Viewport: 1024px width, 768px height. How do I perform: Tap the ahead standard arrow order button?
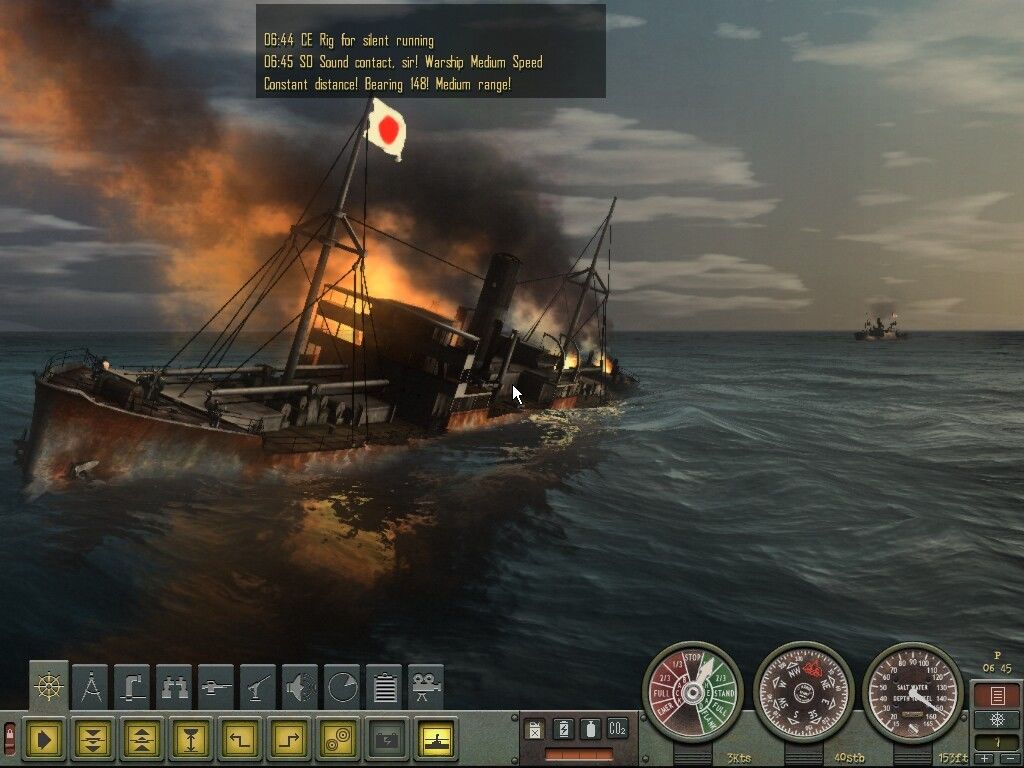(x=44, y=740)
